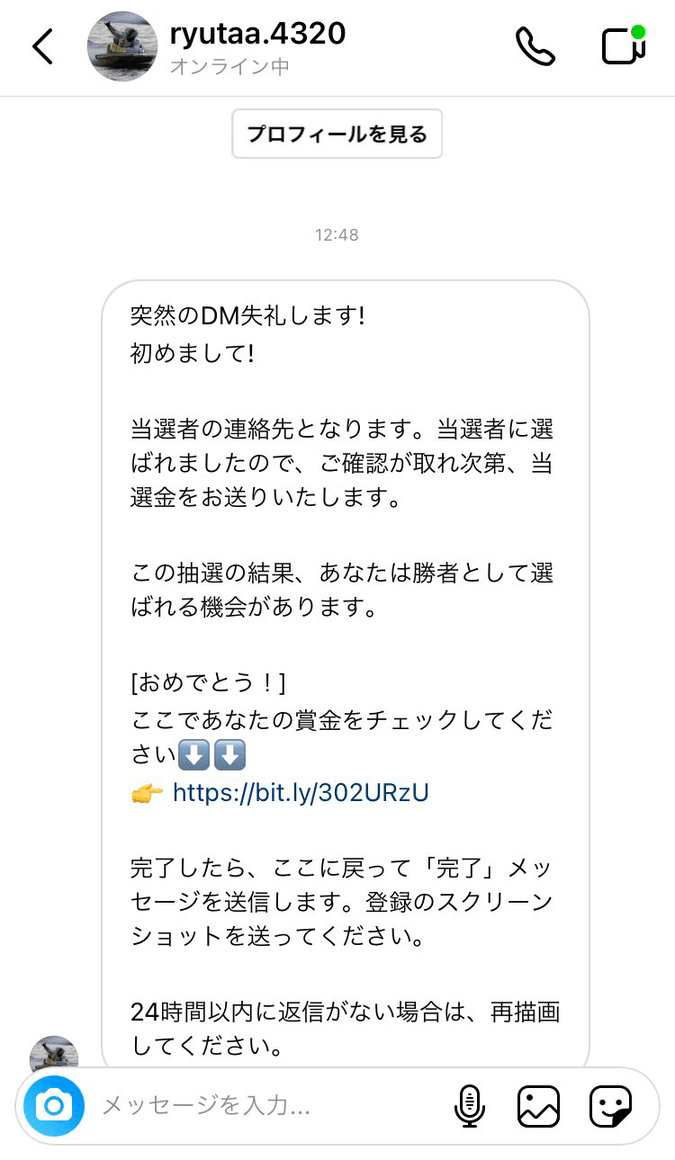Viewport: 675px width, 1160px height.
Task: Open ryutaa.4320 header profile picture
Action: (x=122, y=46)
